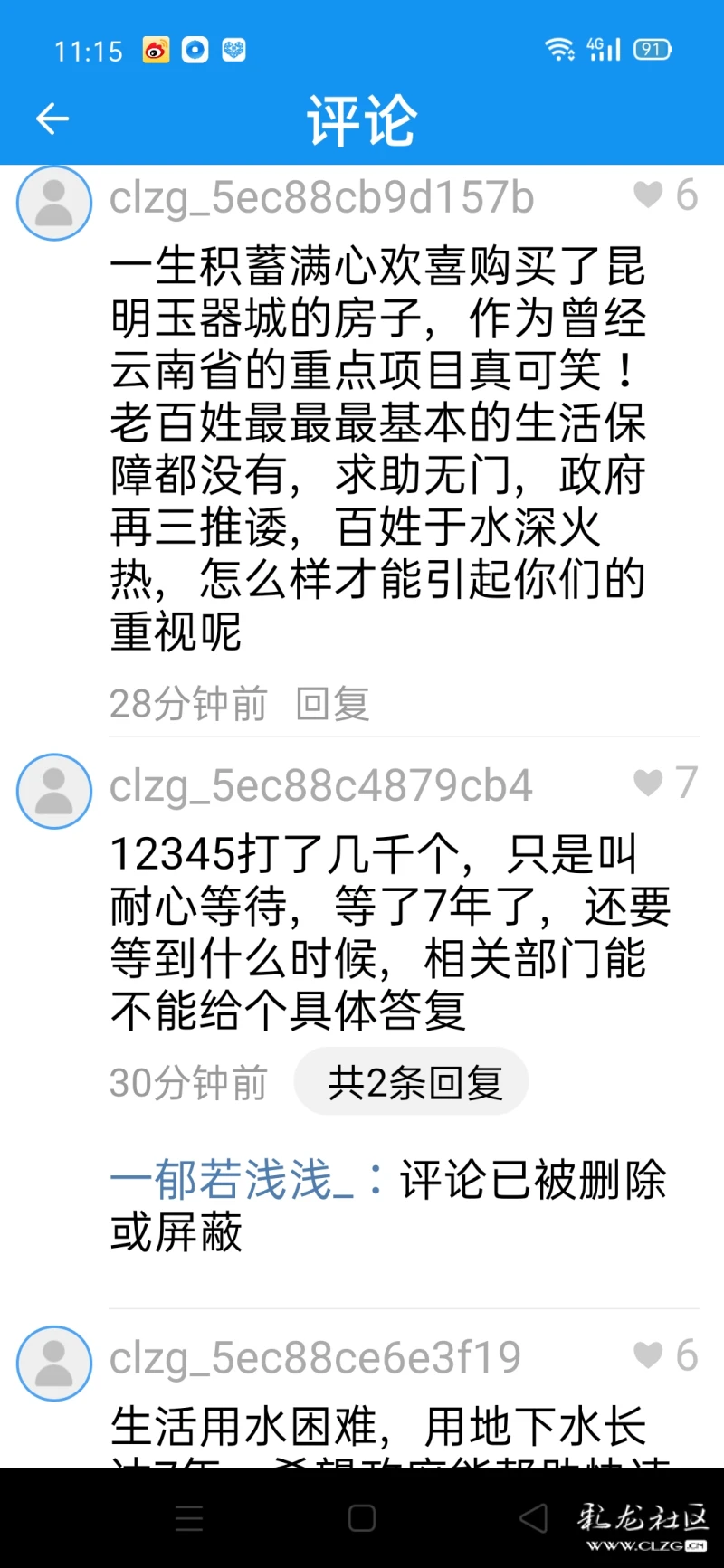Like the comment by clzg_5ec88ce6e3f19

pyautogui.click(x=649, y=1355)
